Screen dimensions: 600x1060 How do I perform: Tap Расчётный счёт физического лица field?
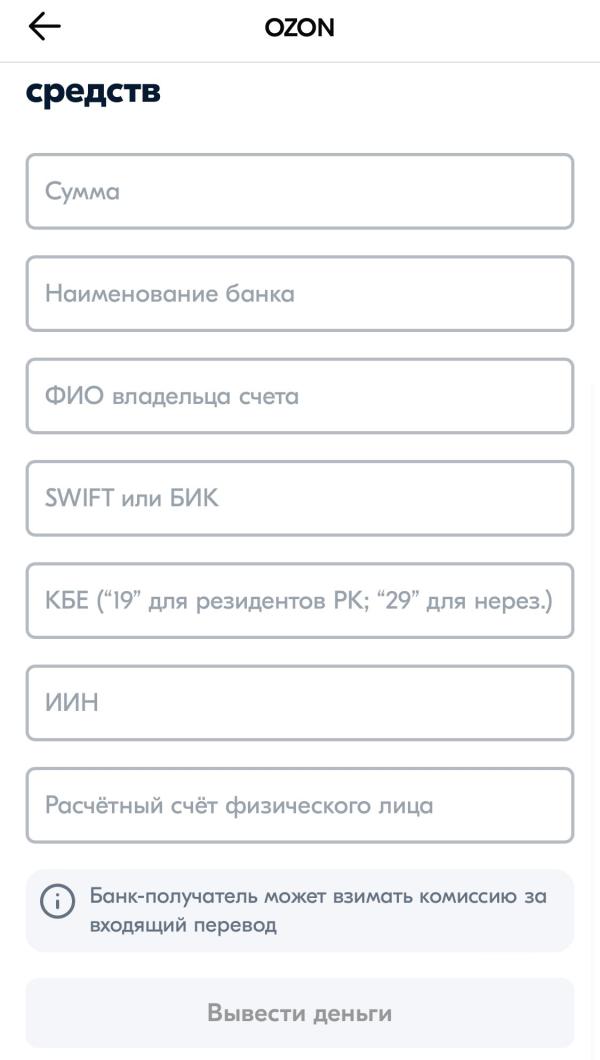tap(300, 805)
